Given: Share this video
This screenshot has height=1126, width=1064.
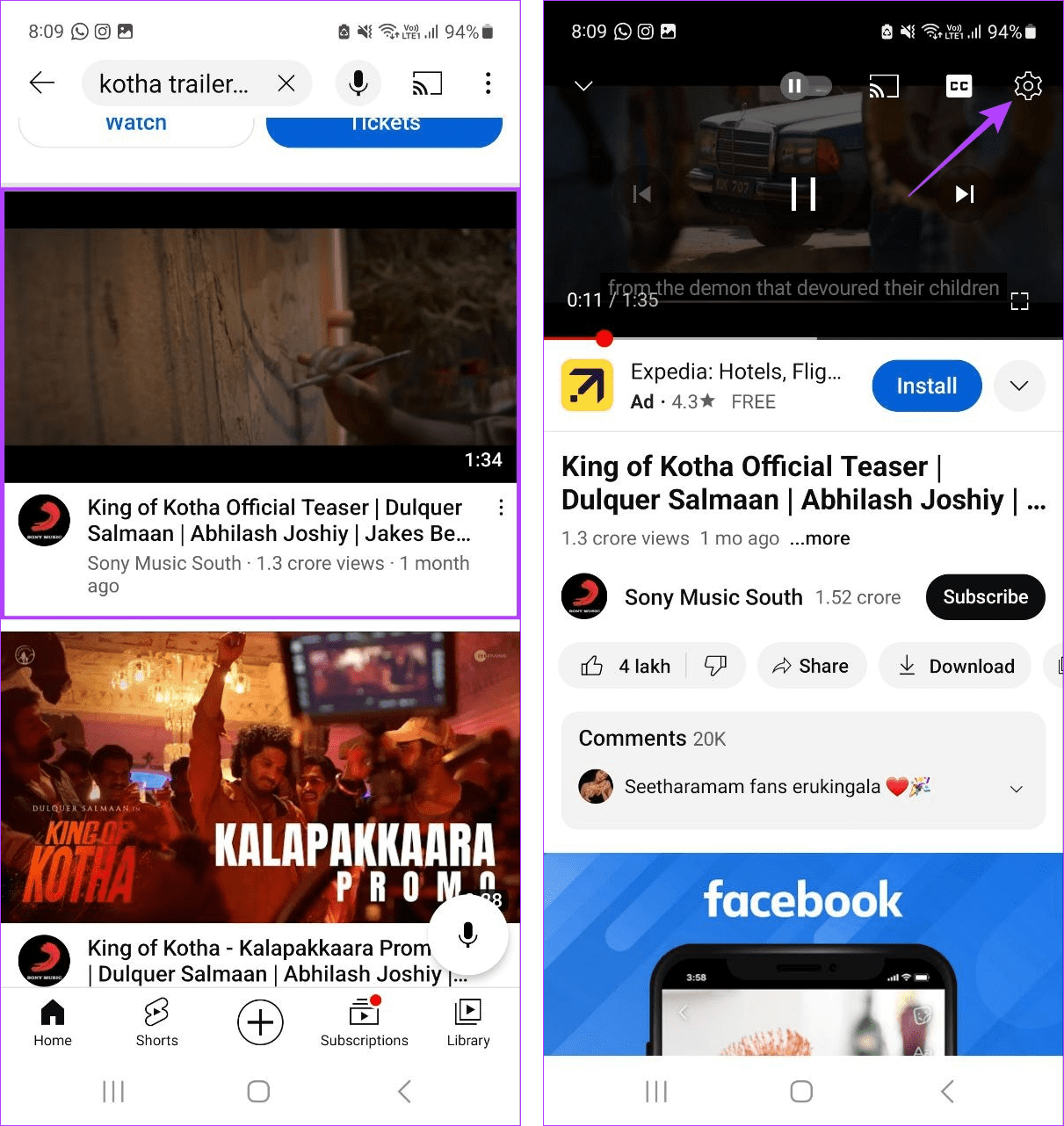Looking at the screenshot, I should 811,667.
